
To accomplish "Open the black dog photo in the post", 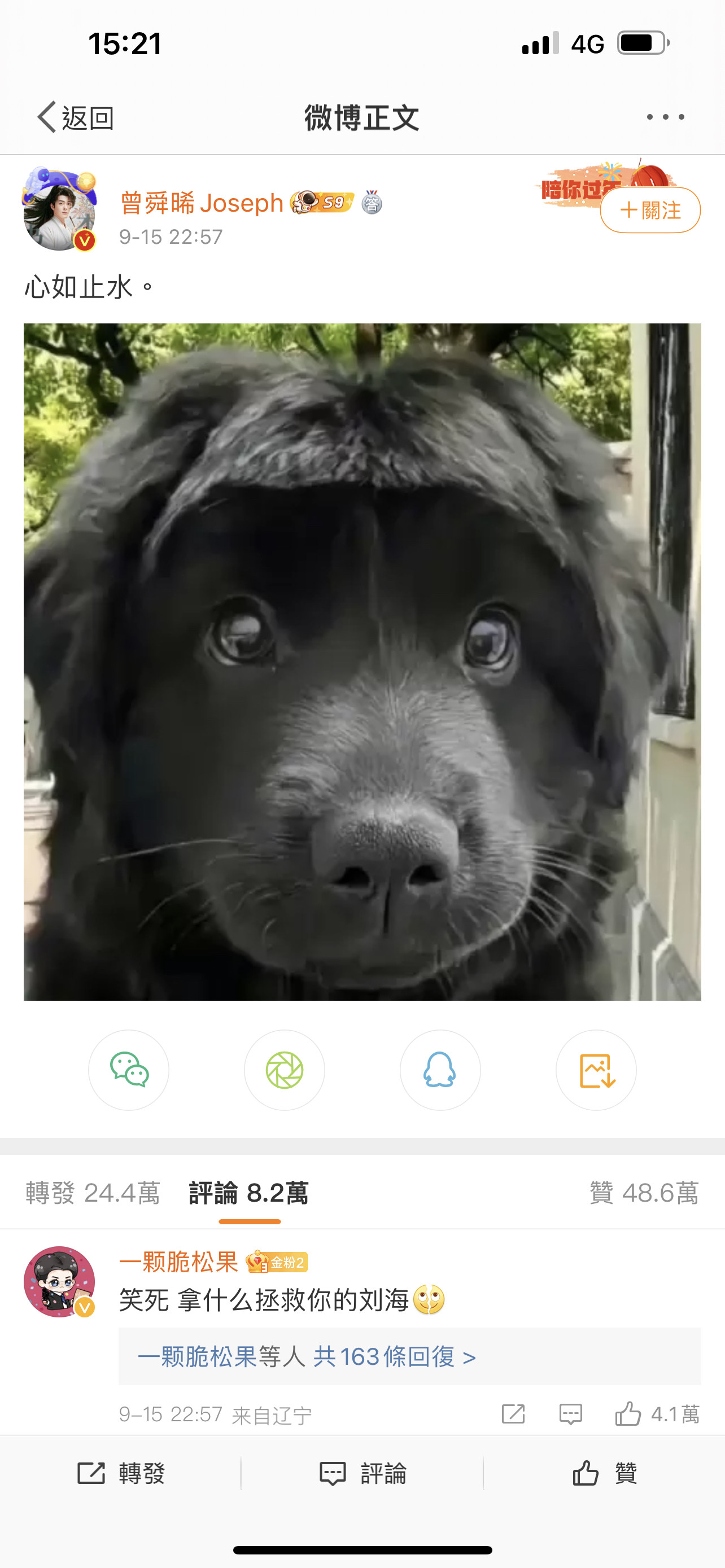I will pos(362,662).
